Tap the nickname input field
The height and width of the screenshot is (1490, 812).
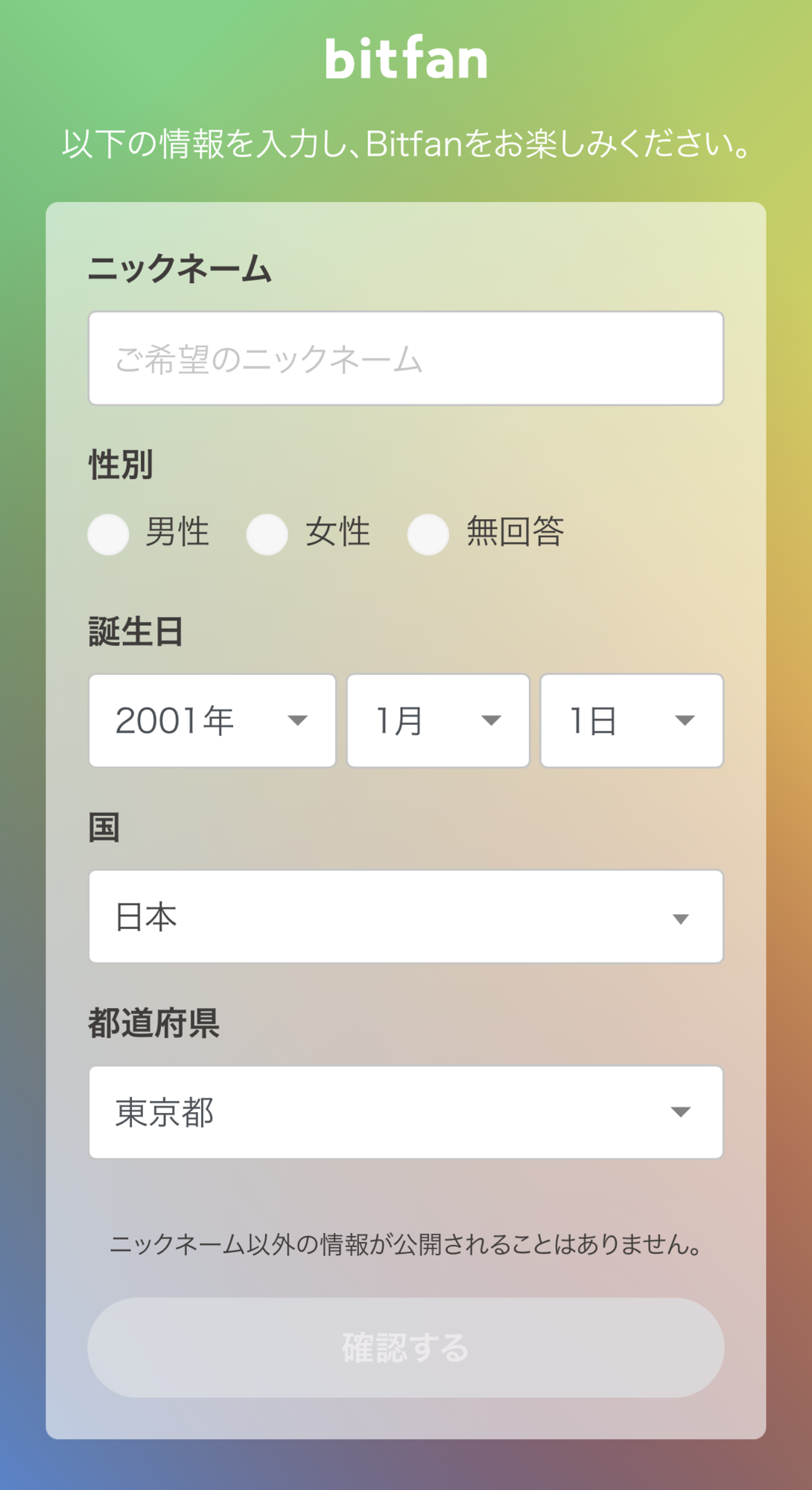[x=406, y=358]
